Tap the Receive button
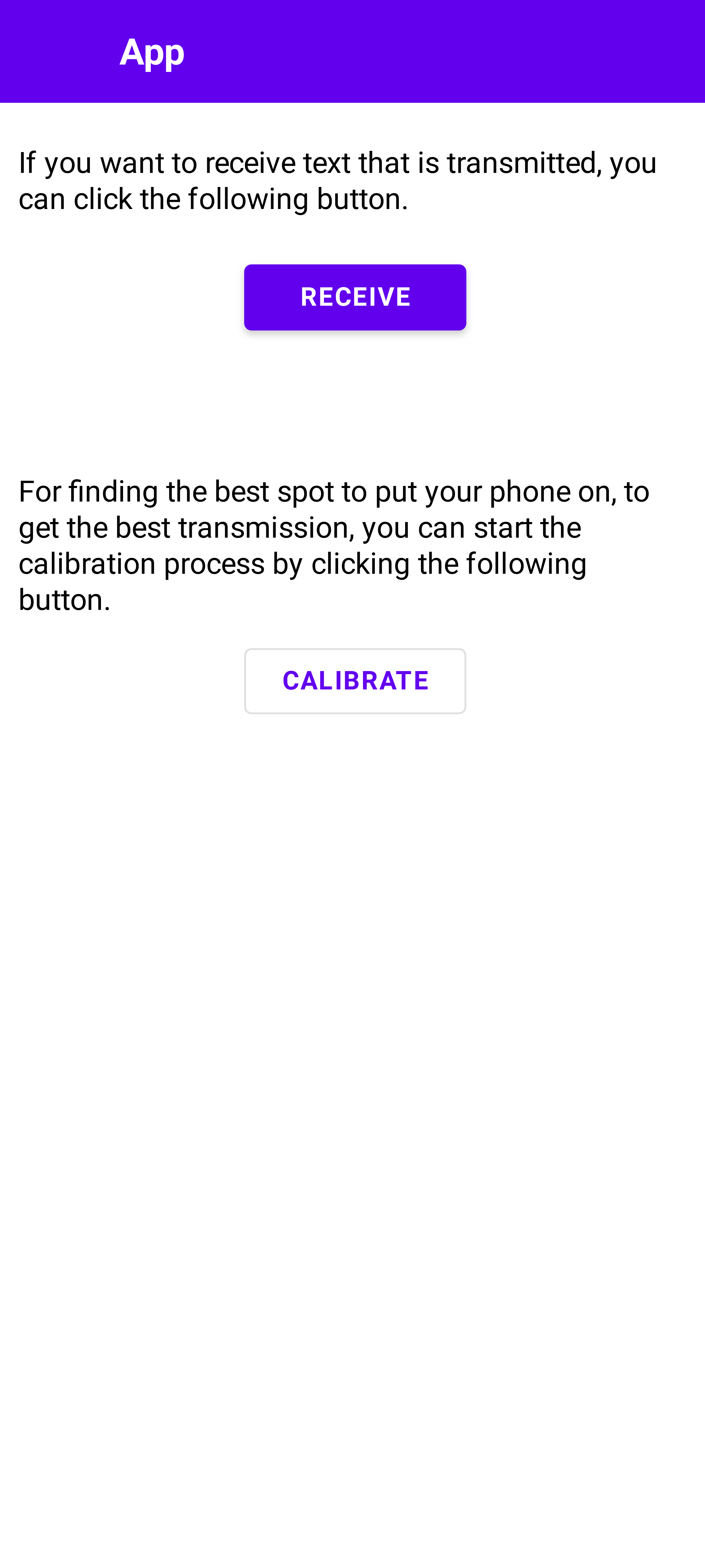The width and height of the screenshot is (705, 1568). (355, 297)
